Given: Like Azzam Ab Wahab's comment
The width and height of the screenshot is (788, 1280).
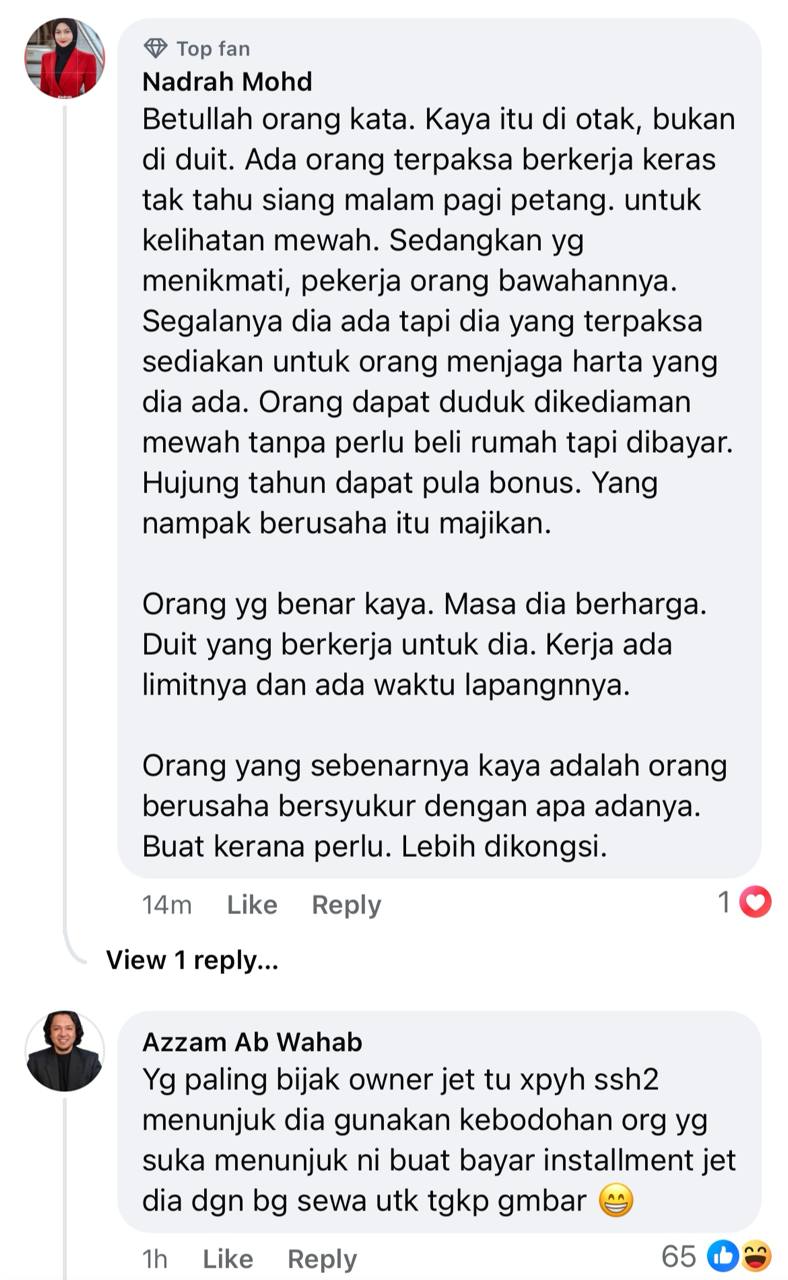Looking at the screenshot, I should [227, 1259].
